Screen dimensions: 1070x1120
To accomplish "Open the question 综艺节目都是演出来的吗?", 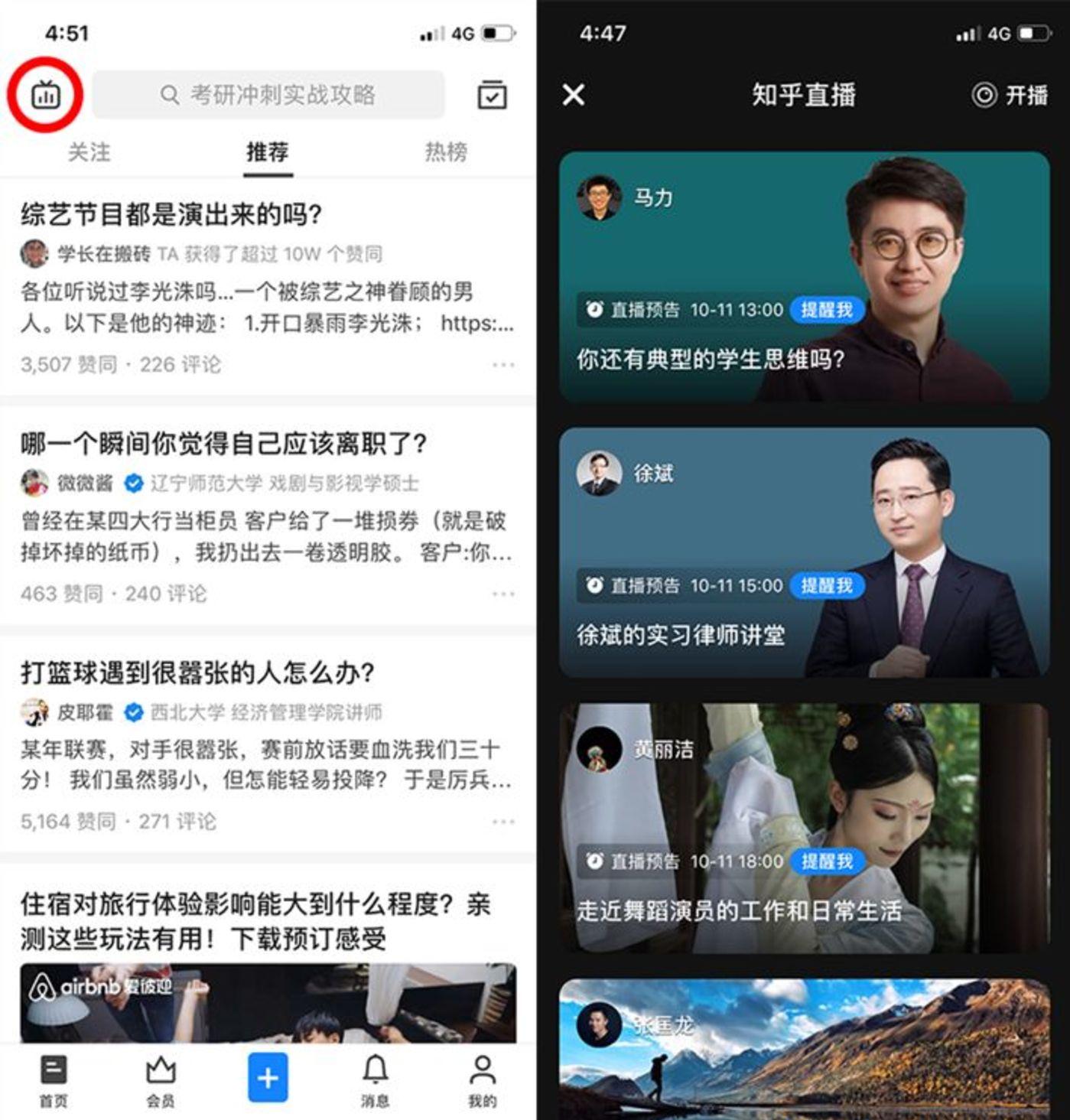I will 171,214.
